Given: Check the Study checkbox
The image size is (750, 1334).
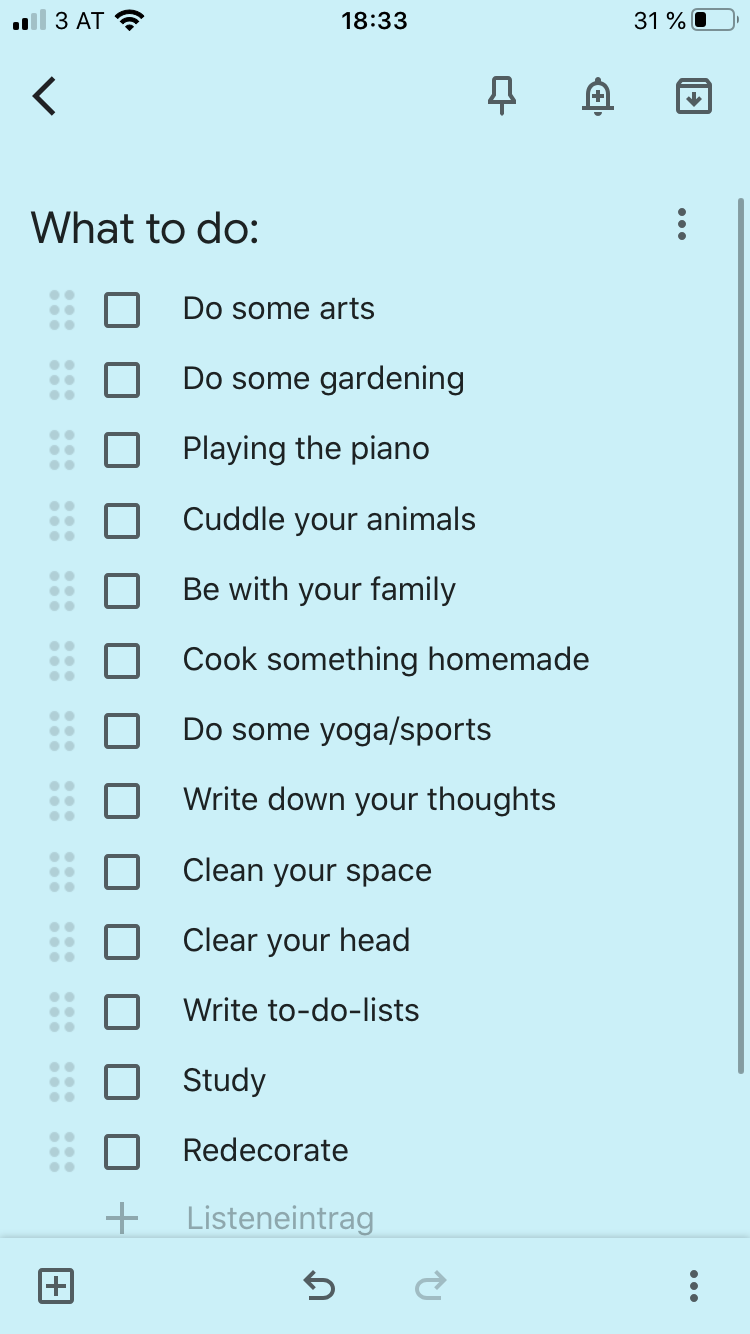Looking at the screenshot, I should pos(122,1081).
